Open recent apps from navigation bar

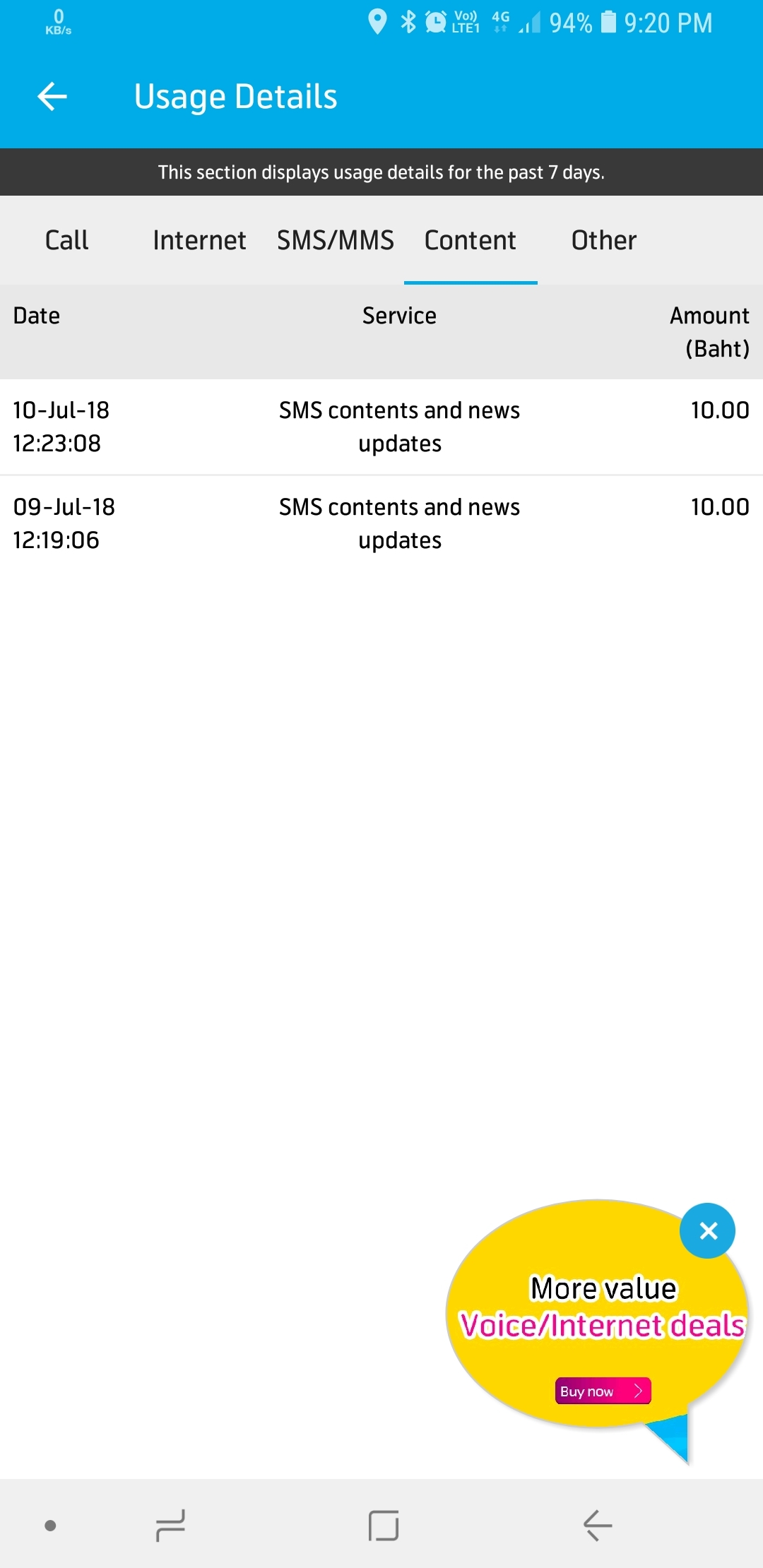170,1526
